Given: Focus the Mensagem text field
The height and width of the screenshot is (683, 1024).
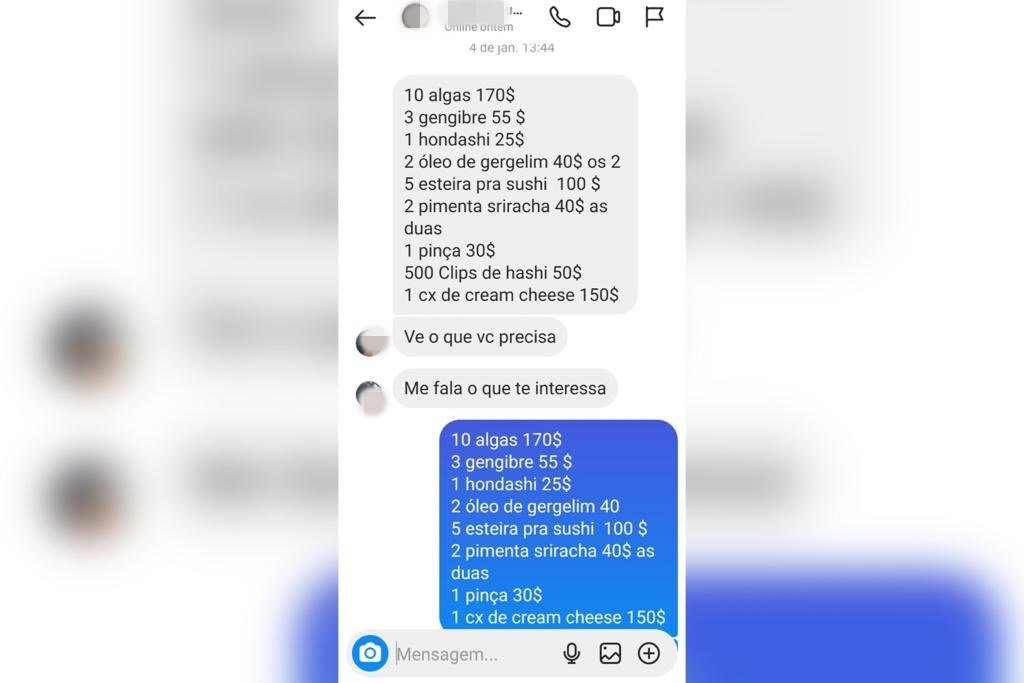Looking at the screenshot, I should pos(470,654).
